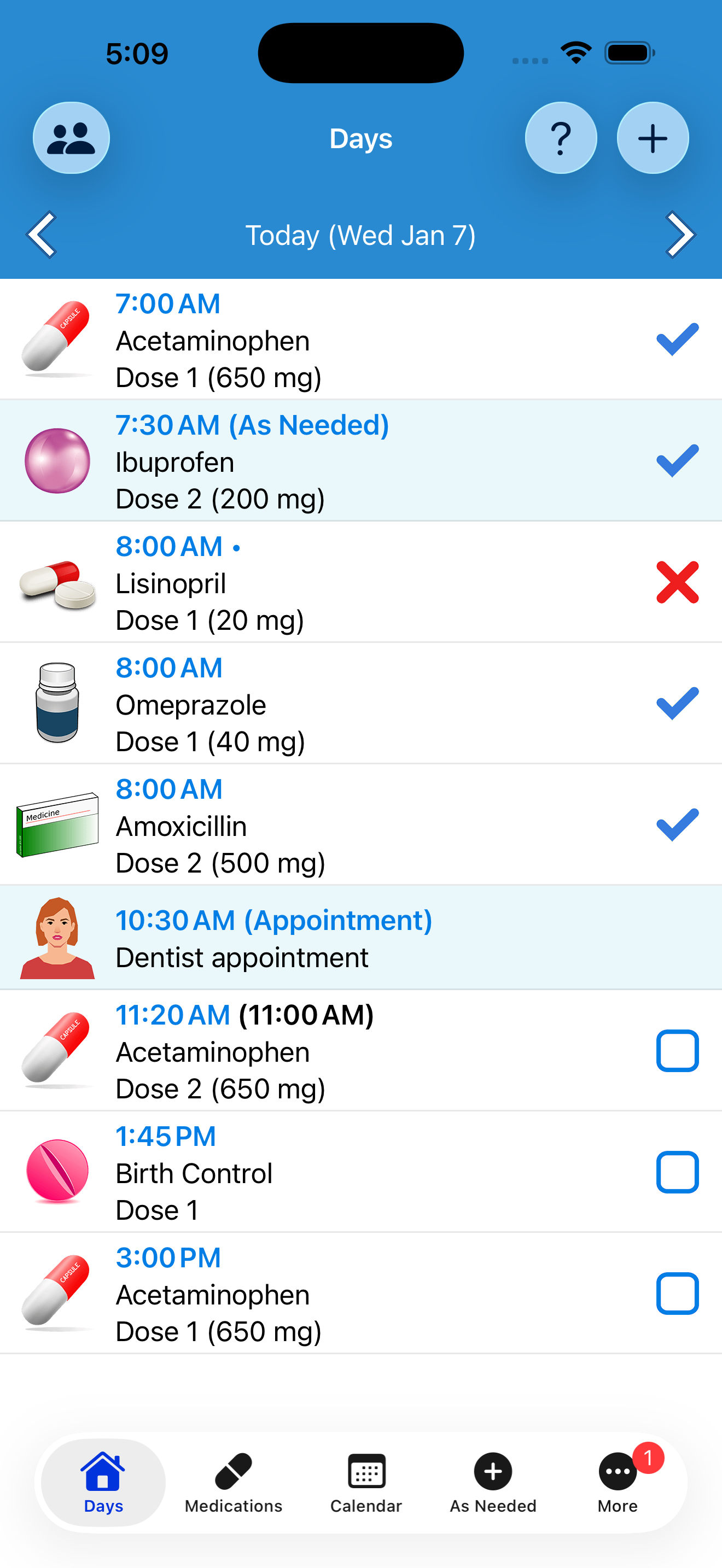This screenshot has width=722, height=1568.
Task: Advance to the next day
Action: (680, 235)
